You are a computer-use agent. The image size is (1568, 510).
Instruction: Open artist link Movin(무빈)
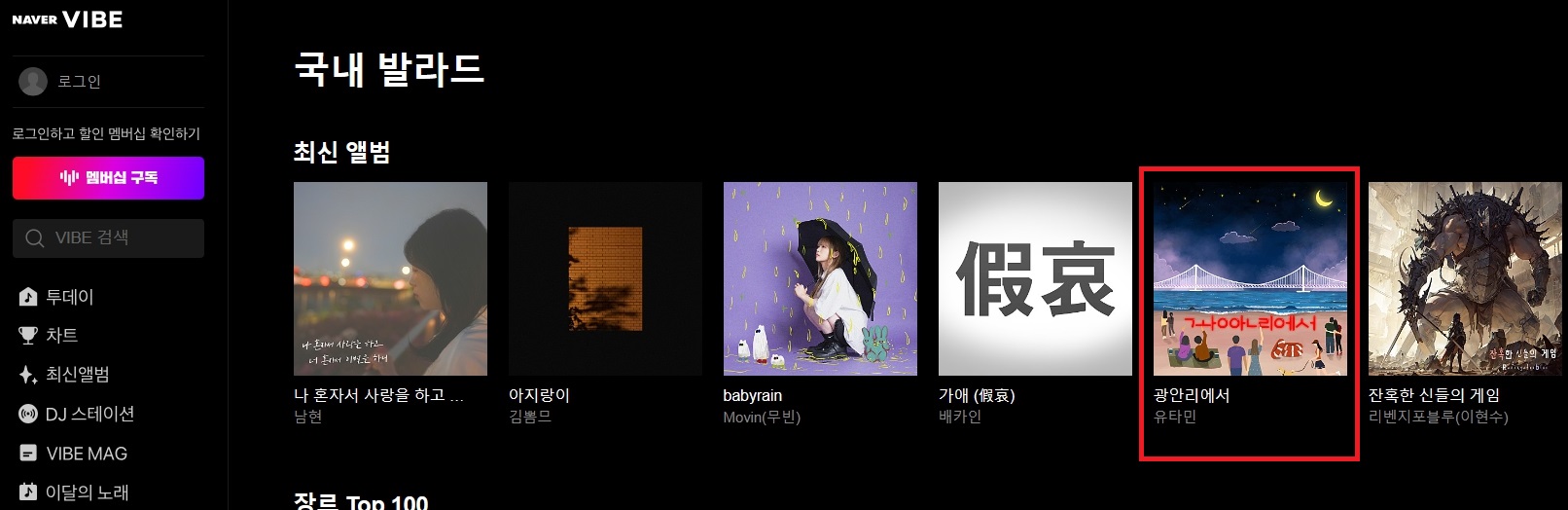point(762,417)
